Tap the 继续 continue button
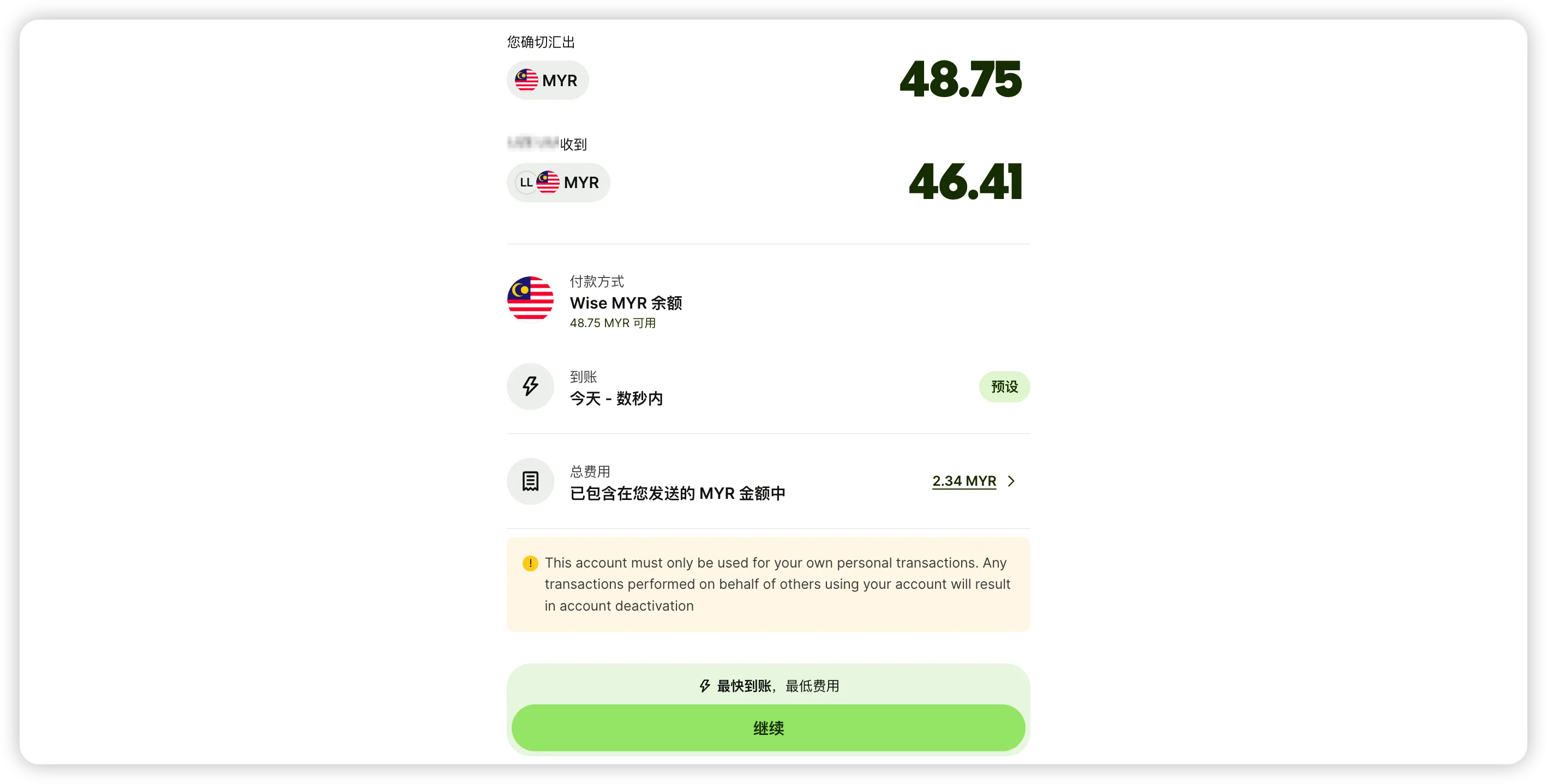Viewport: 1547px width, 784px height. tap(768, 727)
